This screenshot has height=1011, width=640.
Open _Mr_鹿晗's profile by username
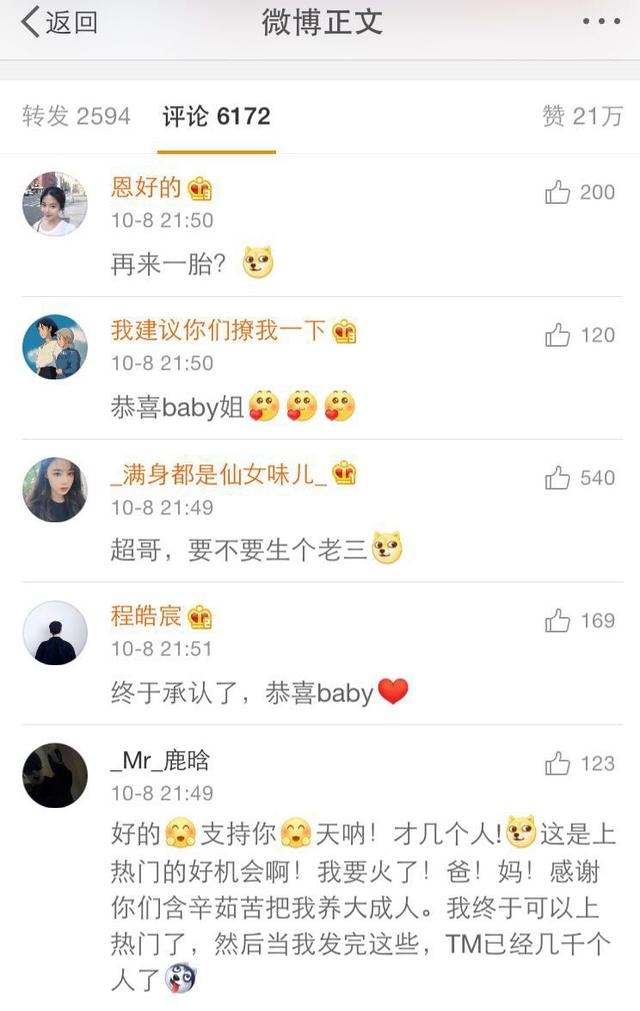tap(160, 760)
